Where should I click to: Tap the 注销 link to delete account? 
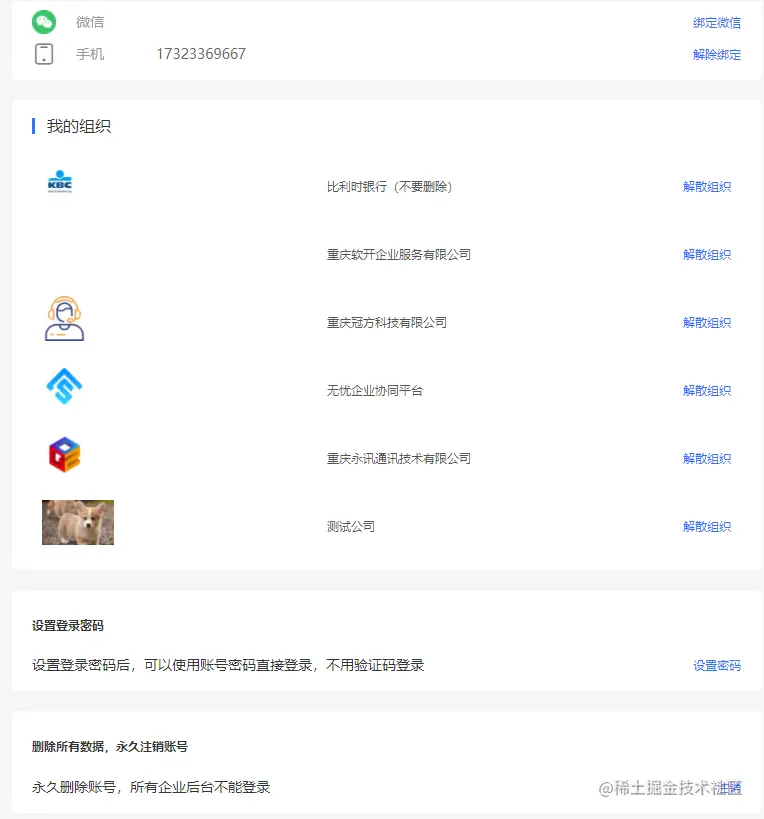coord(729,788)
